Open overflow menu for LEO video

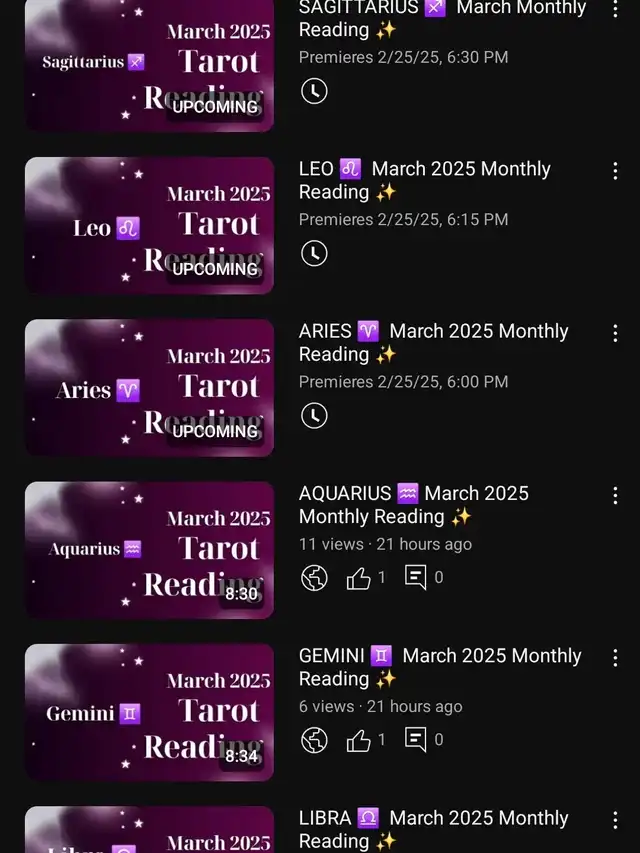pyautogui.click(x=615, y=171)
